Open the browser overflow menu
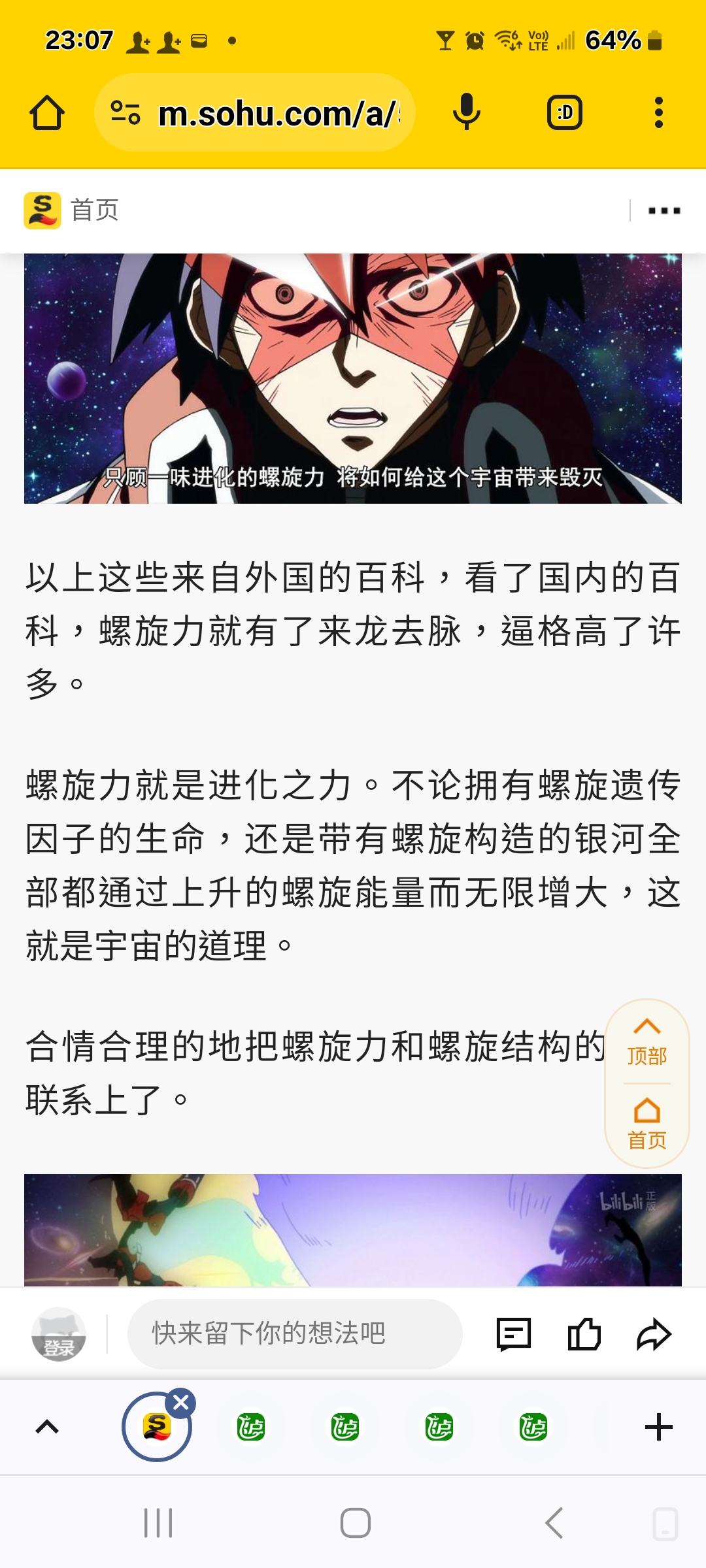 click(658, 113)
